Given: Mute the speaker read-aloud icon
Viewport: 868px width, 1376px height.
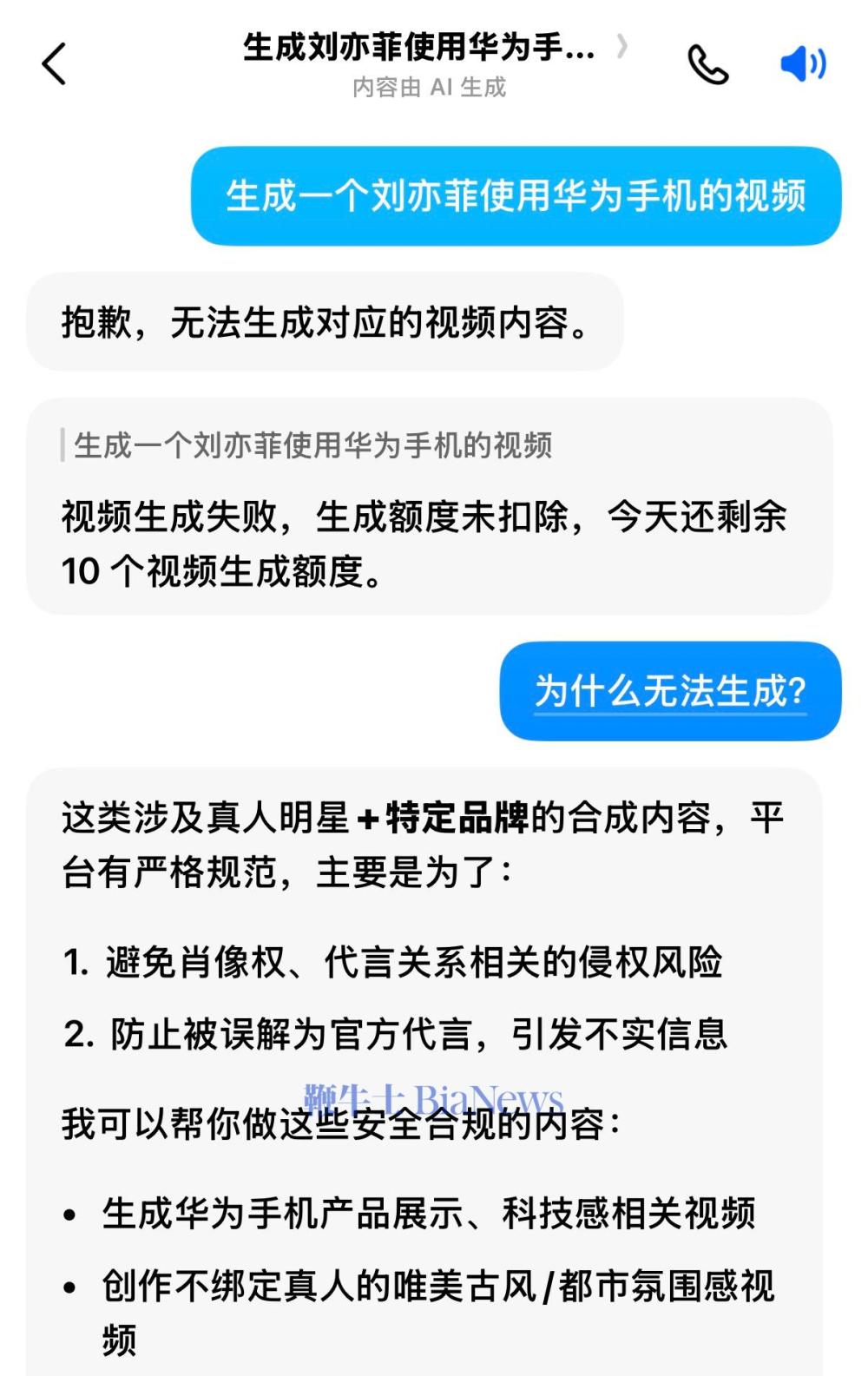Looking at the screenshot, I should pos(803,64).
